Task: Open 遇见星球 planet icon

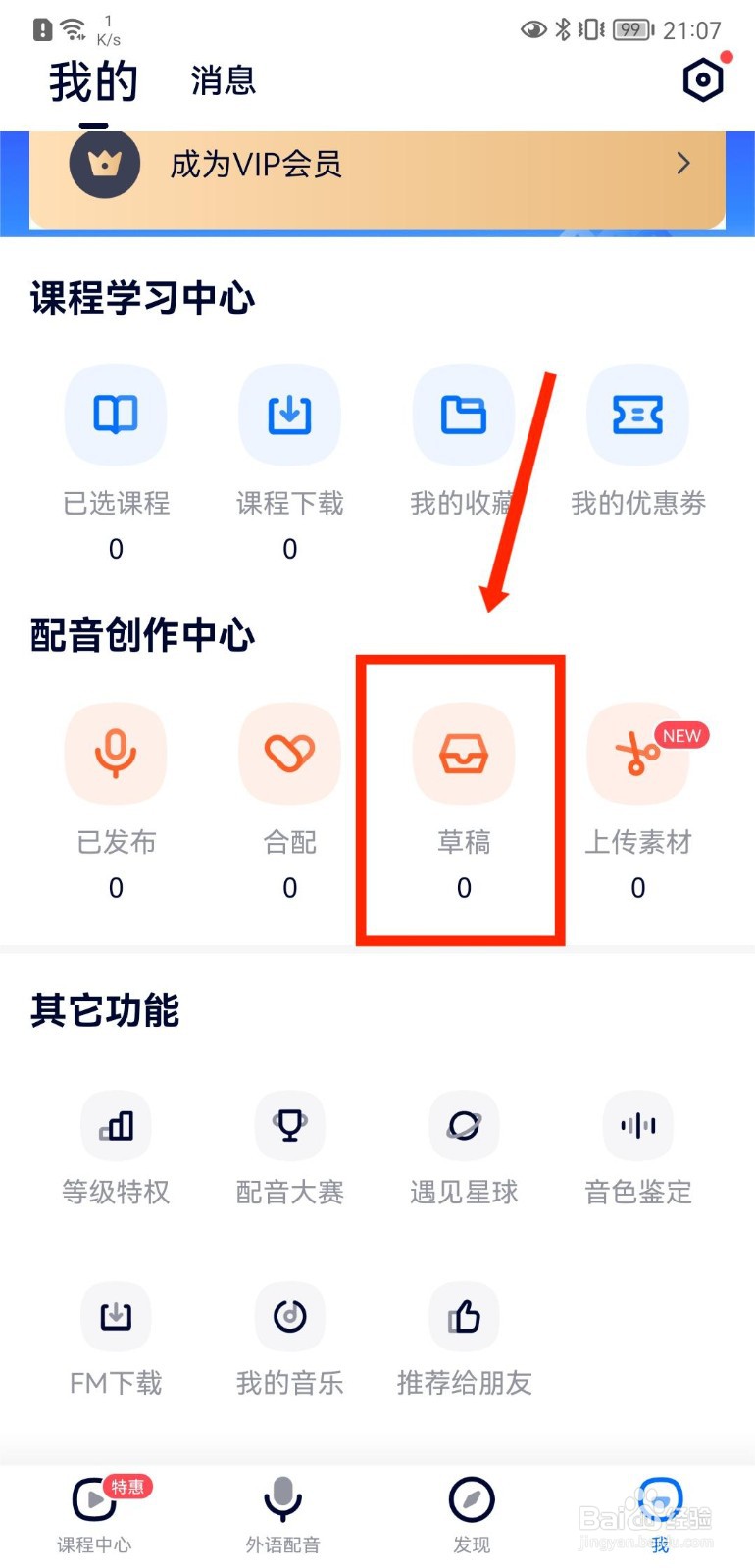Action: (463, 1125)
